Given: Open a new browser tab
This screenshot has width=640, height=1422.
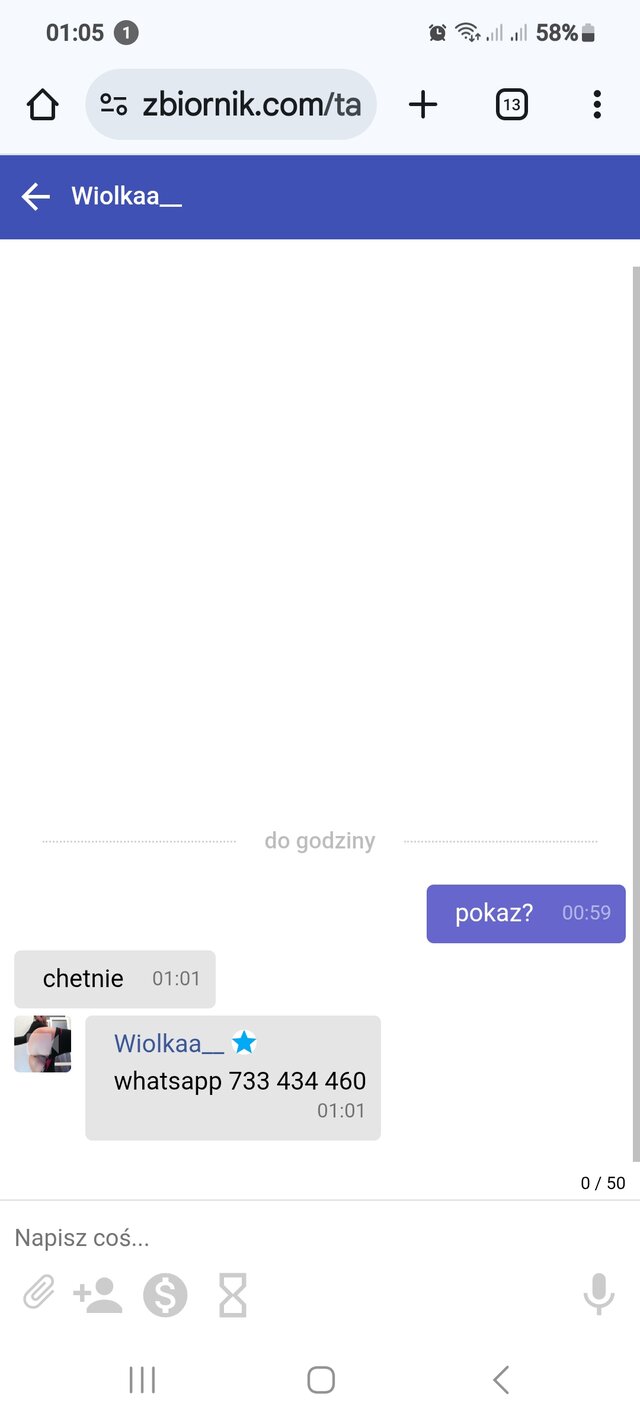Looking at the screenshot, I should pyautogui.click(x=423, y=104).
